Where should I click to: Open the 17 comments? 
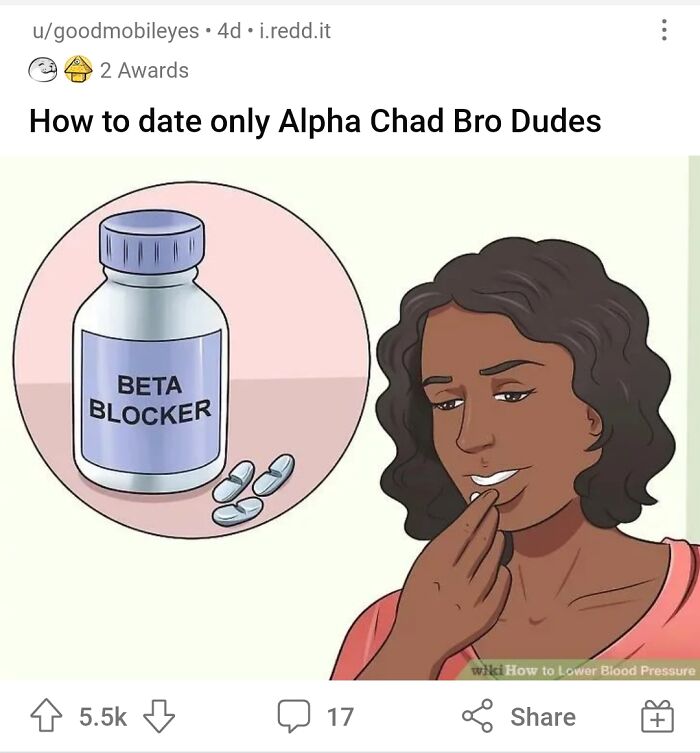click(315, 716)
